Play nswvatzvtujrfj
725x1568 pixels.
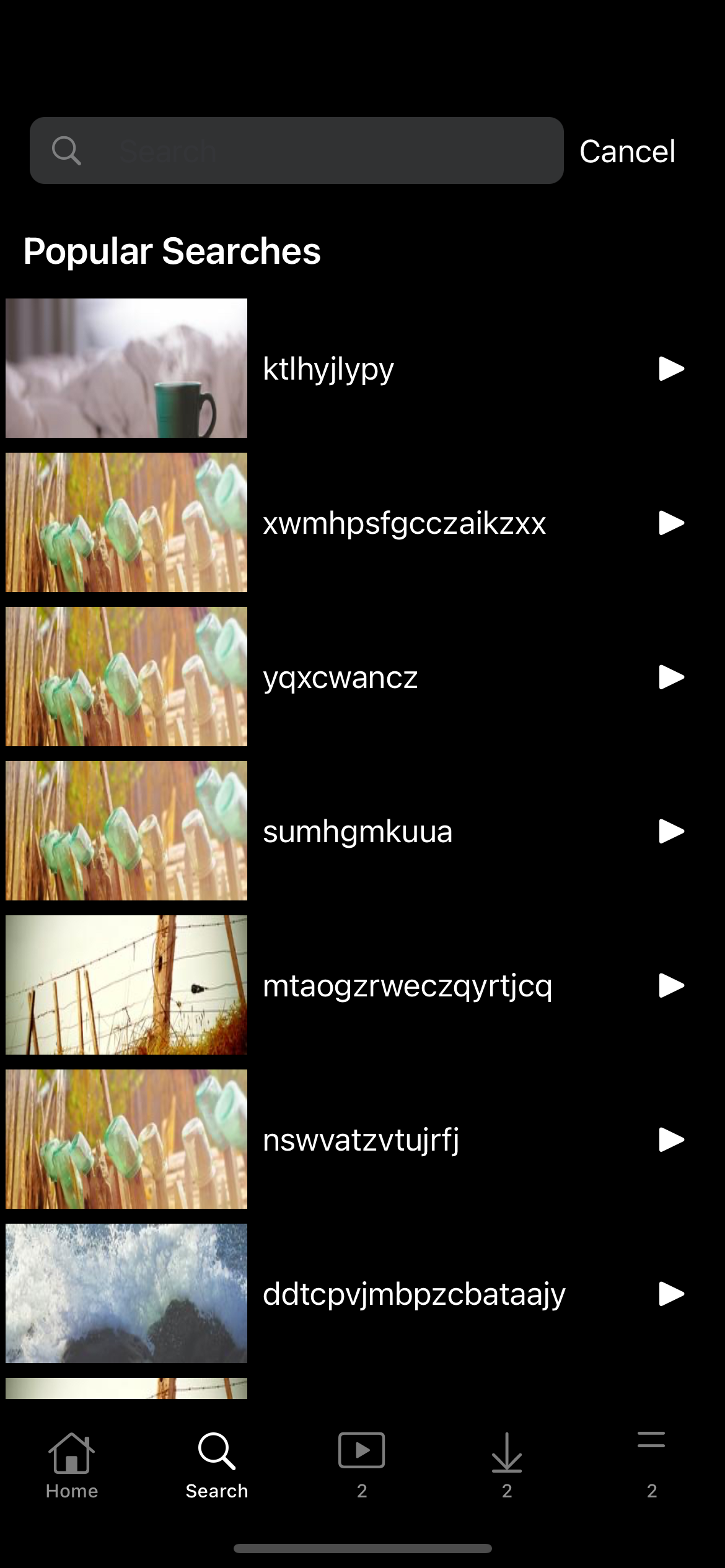coord(670,1139)
